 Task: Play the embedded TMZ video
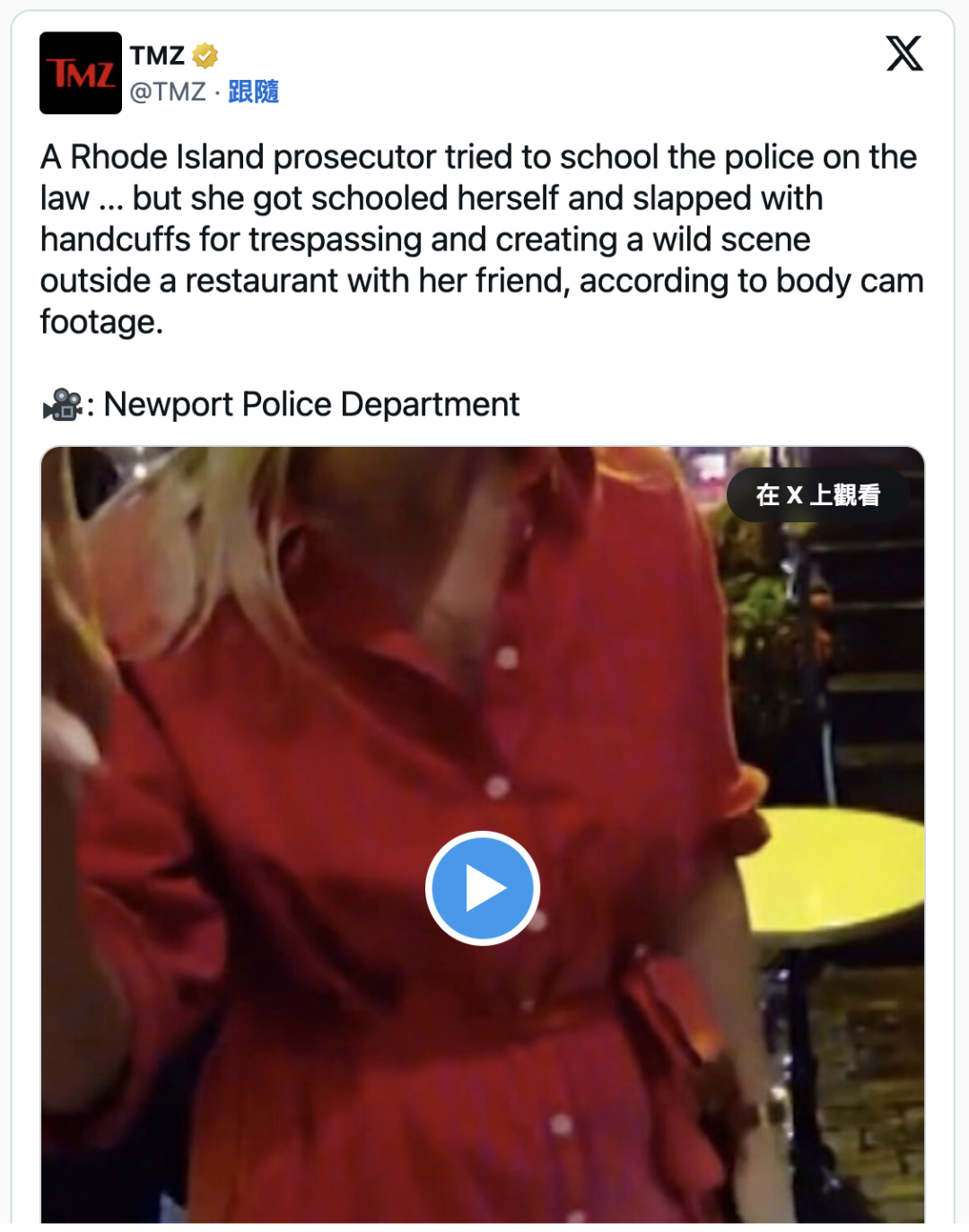(483, 887)
